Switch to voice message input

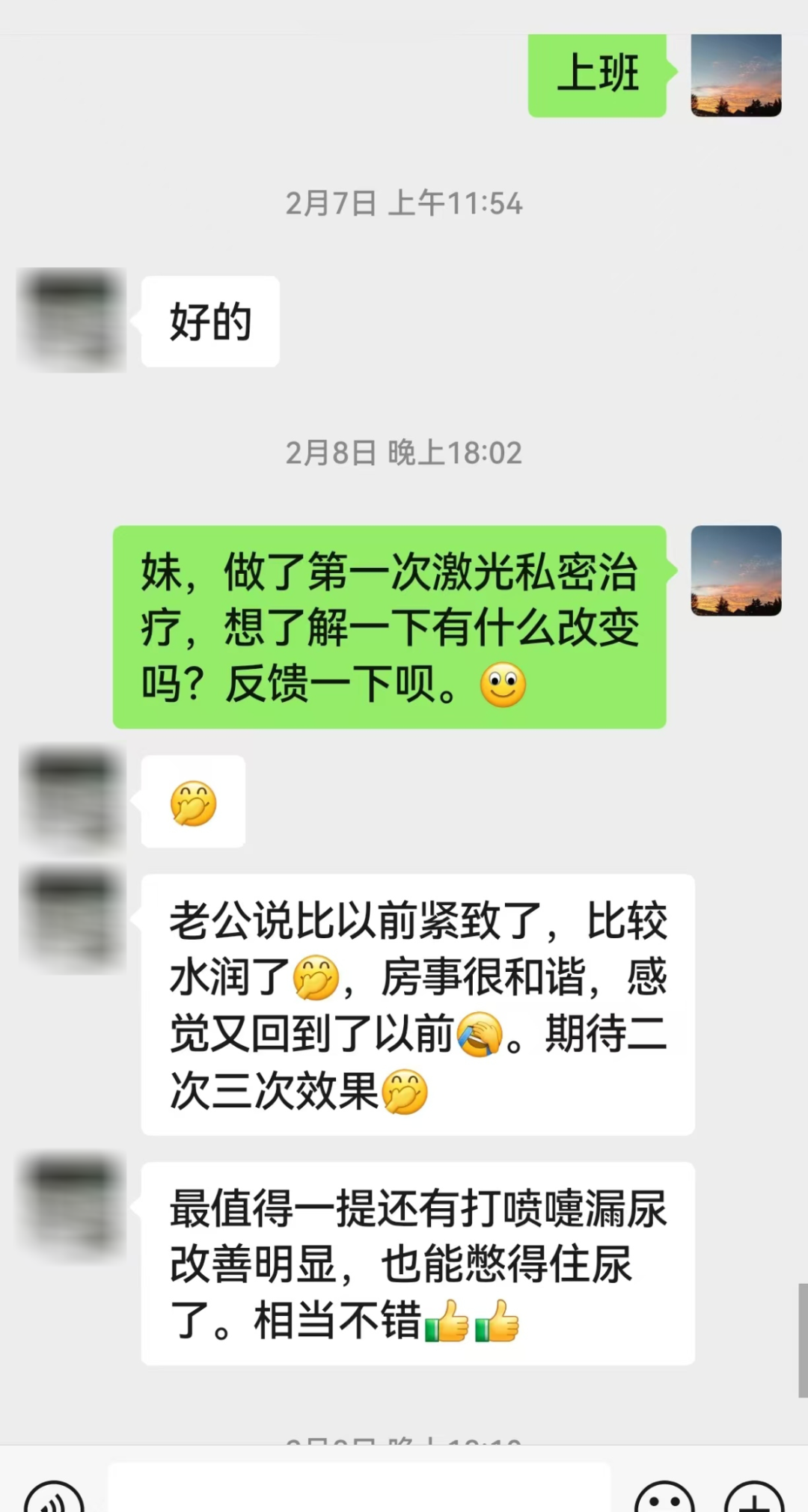point(54,1499)
